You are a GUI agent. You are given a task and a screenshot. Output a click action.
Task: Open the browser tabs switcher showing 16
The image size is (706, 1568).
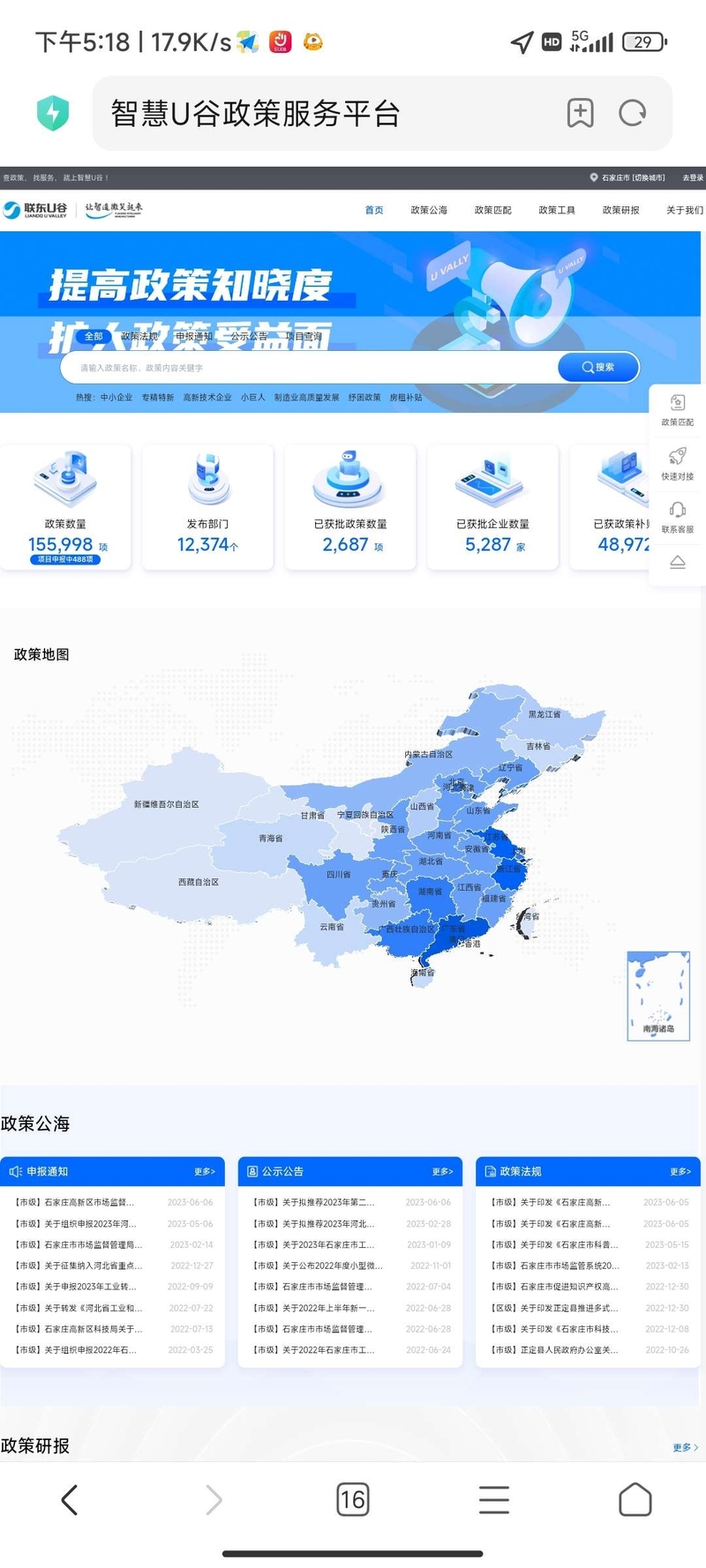[352, 1499]
